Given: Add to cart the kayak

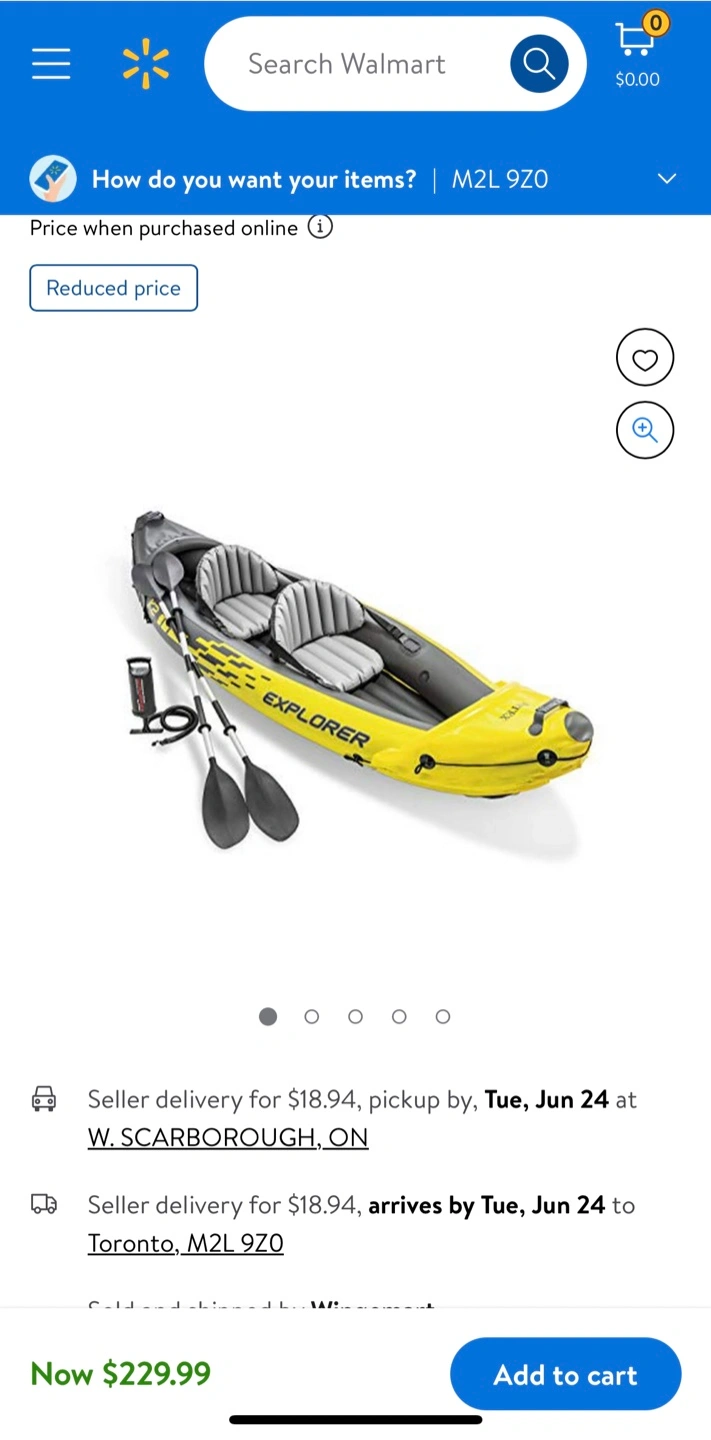Looking at the screenshot, I should coord(565,1375).
